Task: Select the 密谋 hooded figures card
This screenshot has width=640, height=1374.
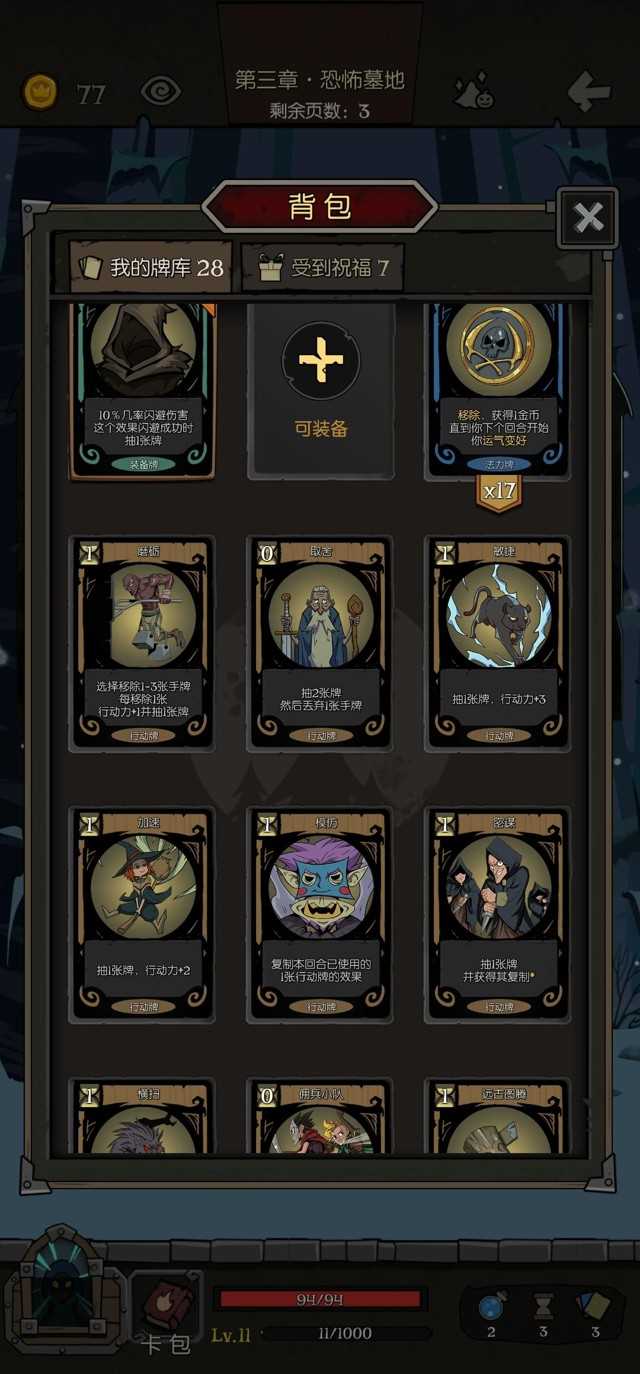Action: pos(498,914)
